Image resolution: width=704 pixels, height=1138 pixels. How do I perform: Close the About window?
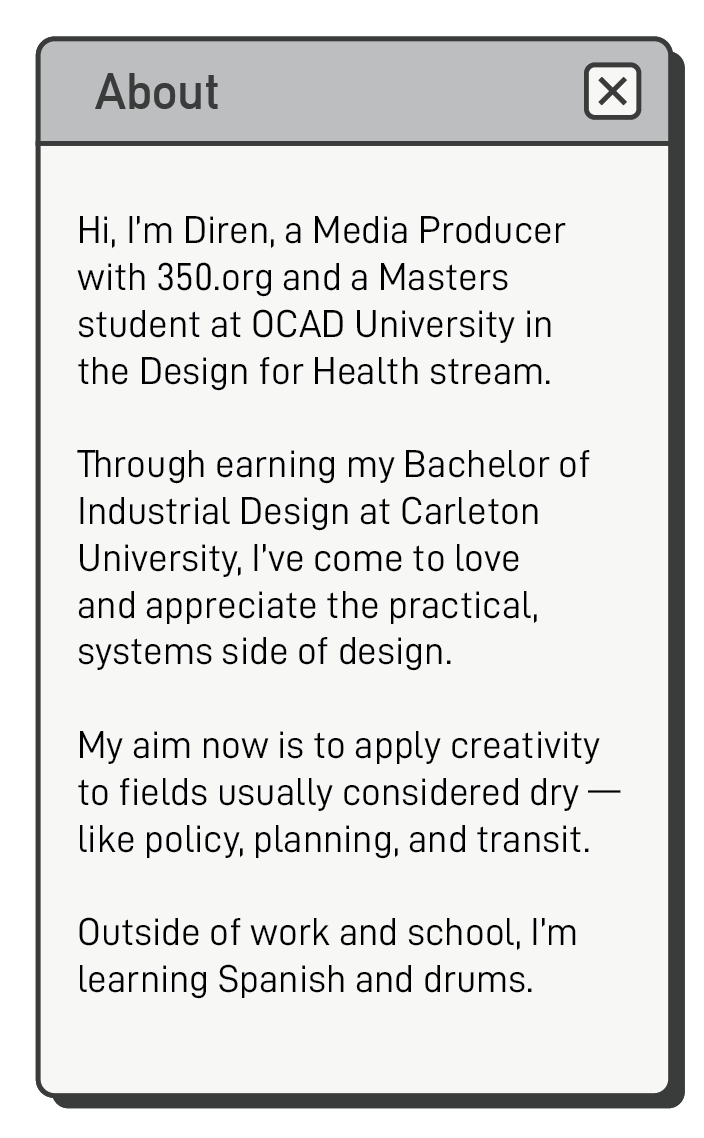[x=612, y=92]
